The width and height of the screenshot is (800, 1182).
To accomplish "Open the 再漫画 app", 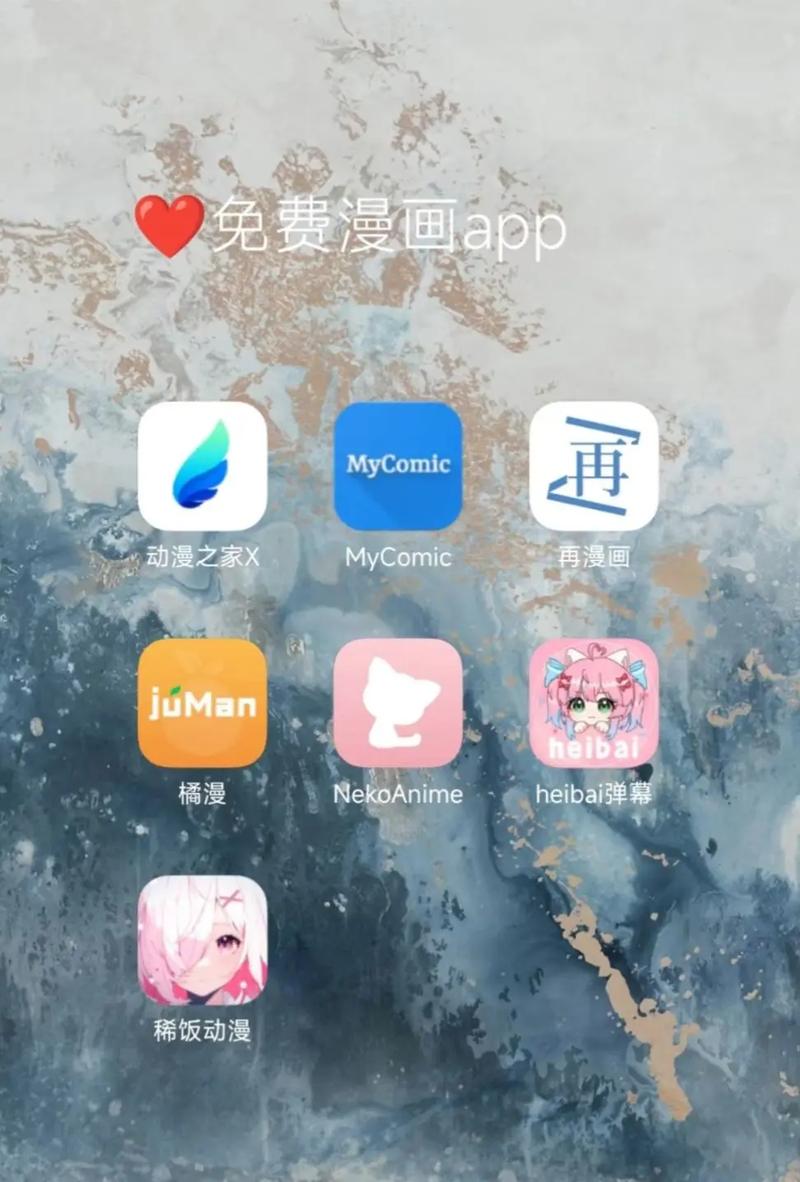I will (593, 466).
